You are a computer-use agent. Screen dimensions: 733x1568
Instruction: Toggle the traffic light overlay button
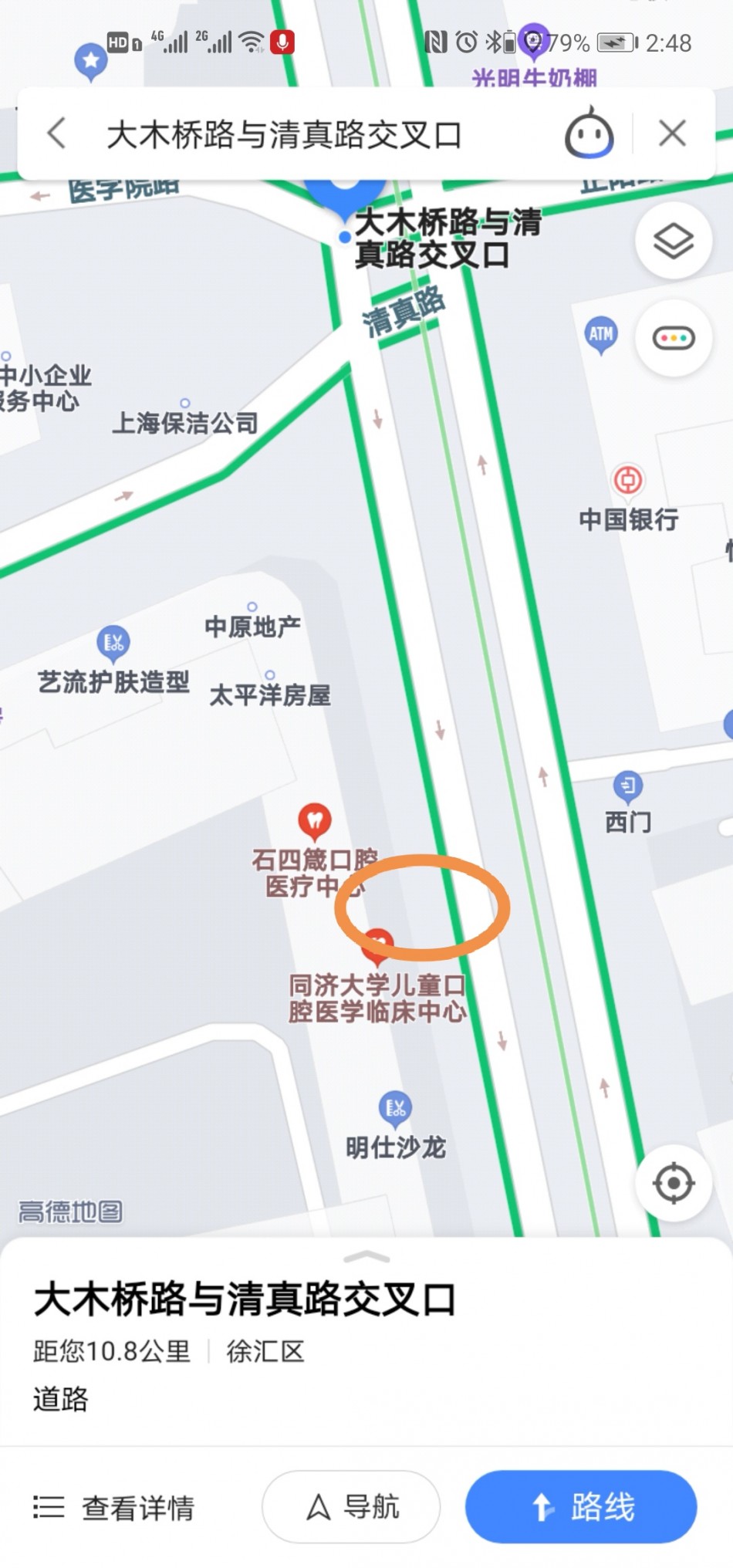pyautogui.click(x=673, y=338)
